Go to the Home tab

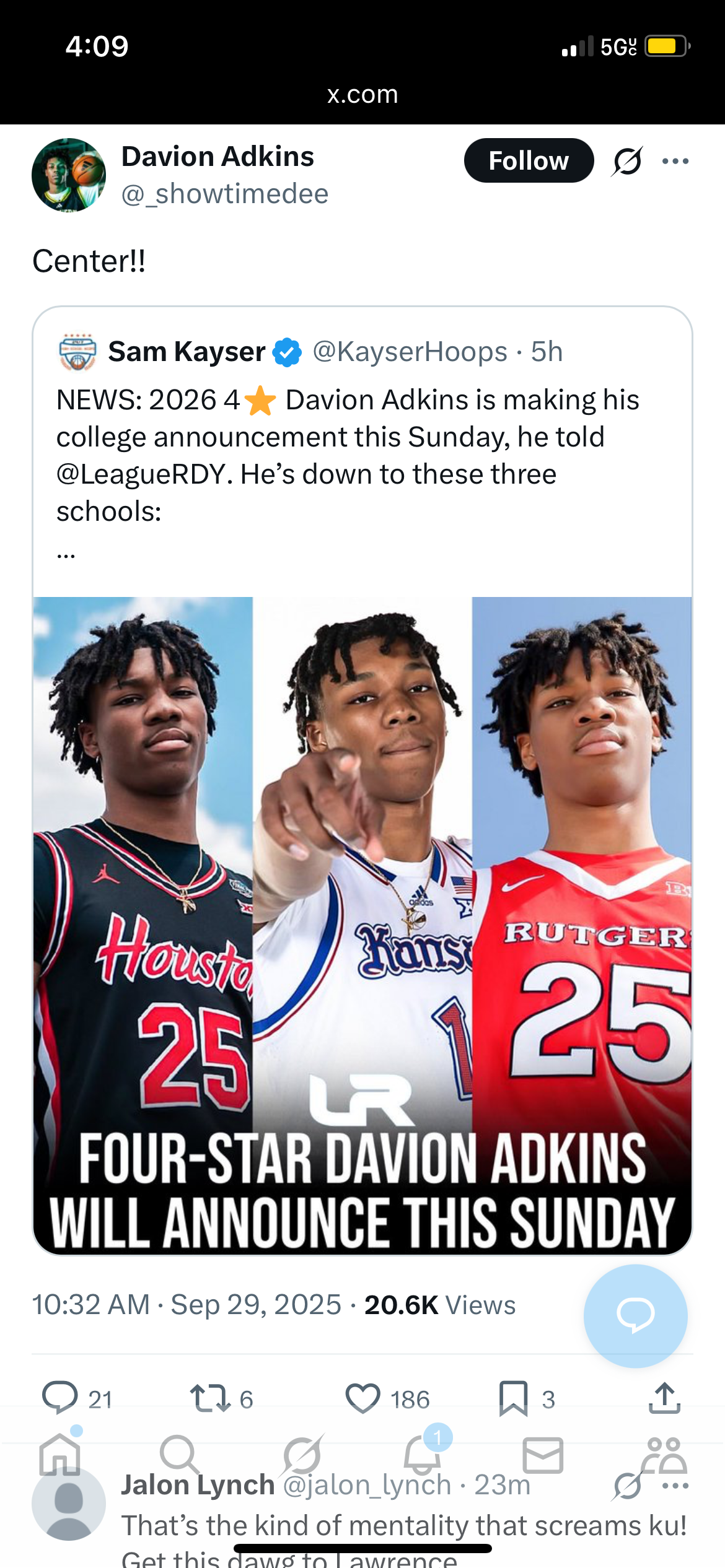coord(60,1455)
